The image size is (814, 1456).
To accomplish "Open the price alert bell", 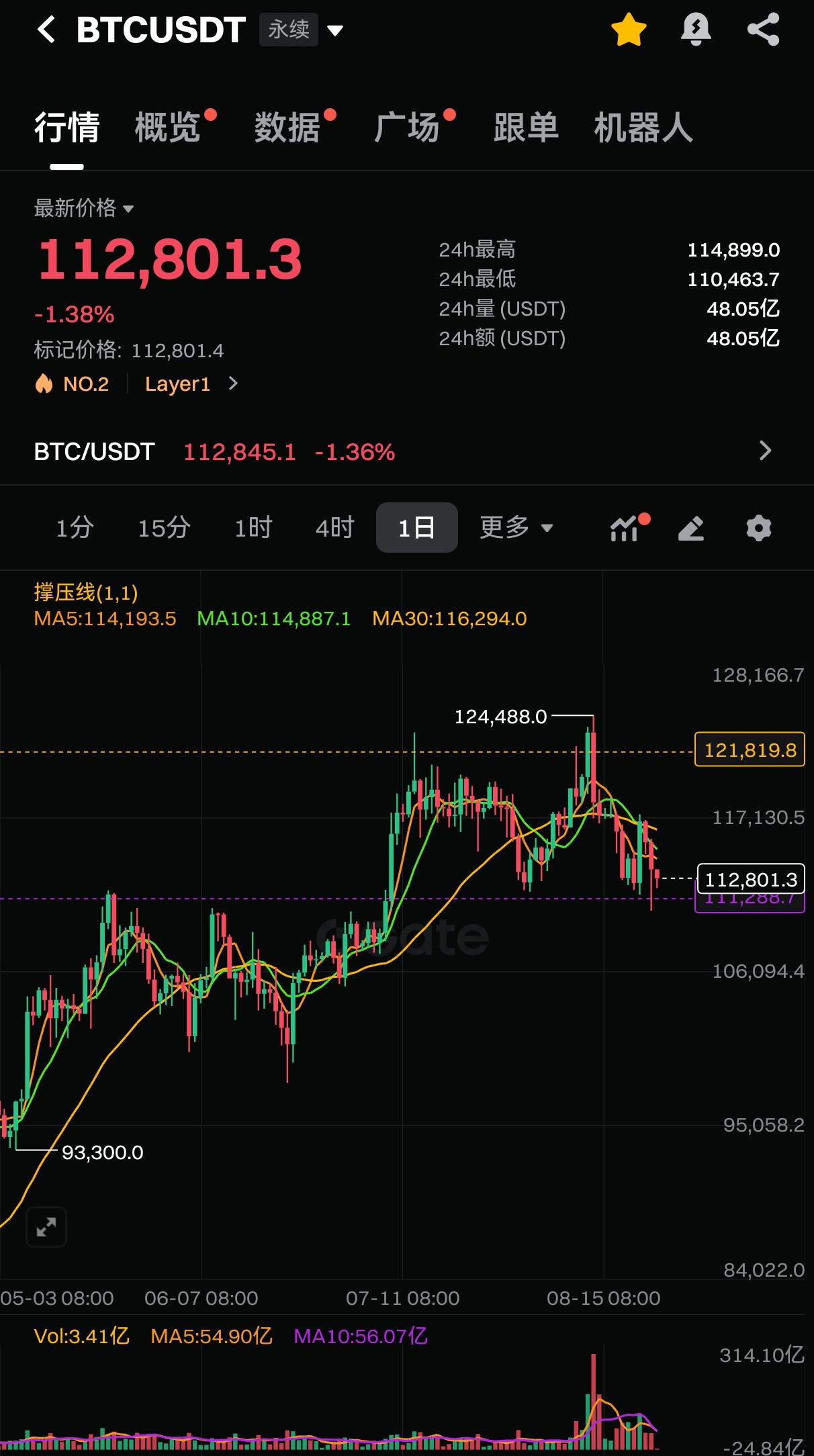I will click(x=696, y=30).
